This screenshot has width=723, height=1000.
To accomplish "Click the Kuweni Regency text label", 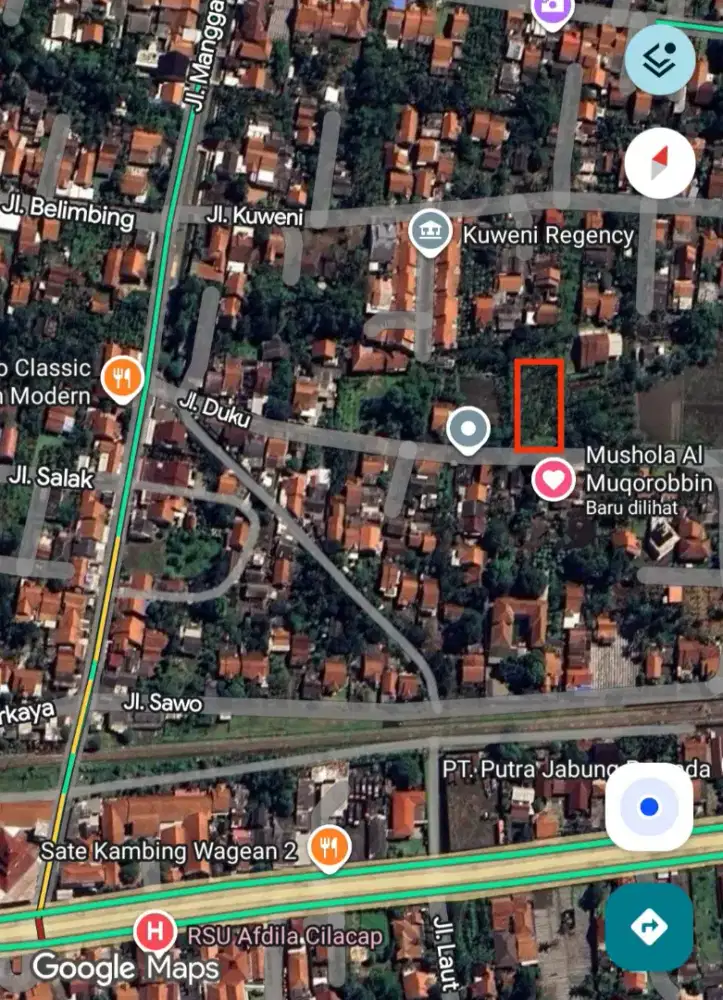I will (x=548, y=236).
